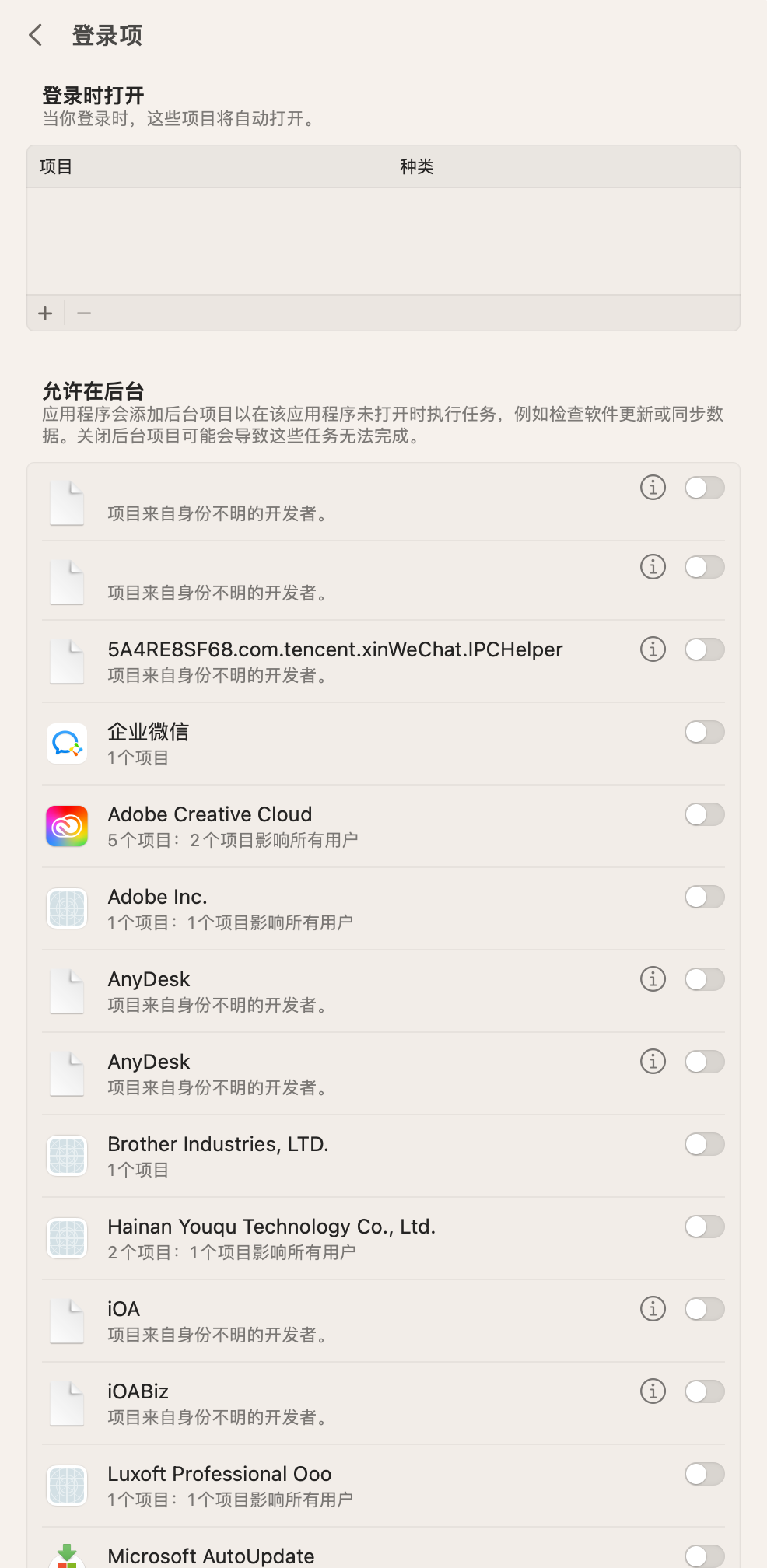Screen dimensions: 767x1568
Task: Enable Luxoft Professional Ooo toggle
Action: coord(704,1474)
